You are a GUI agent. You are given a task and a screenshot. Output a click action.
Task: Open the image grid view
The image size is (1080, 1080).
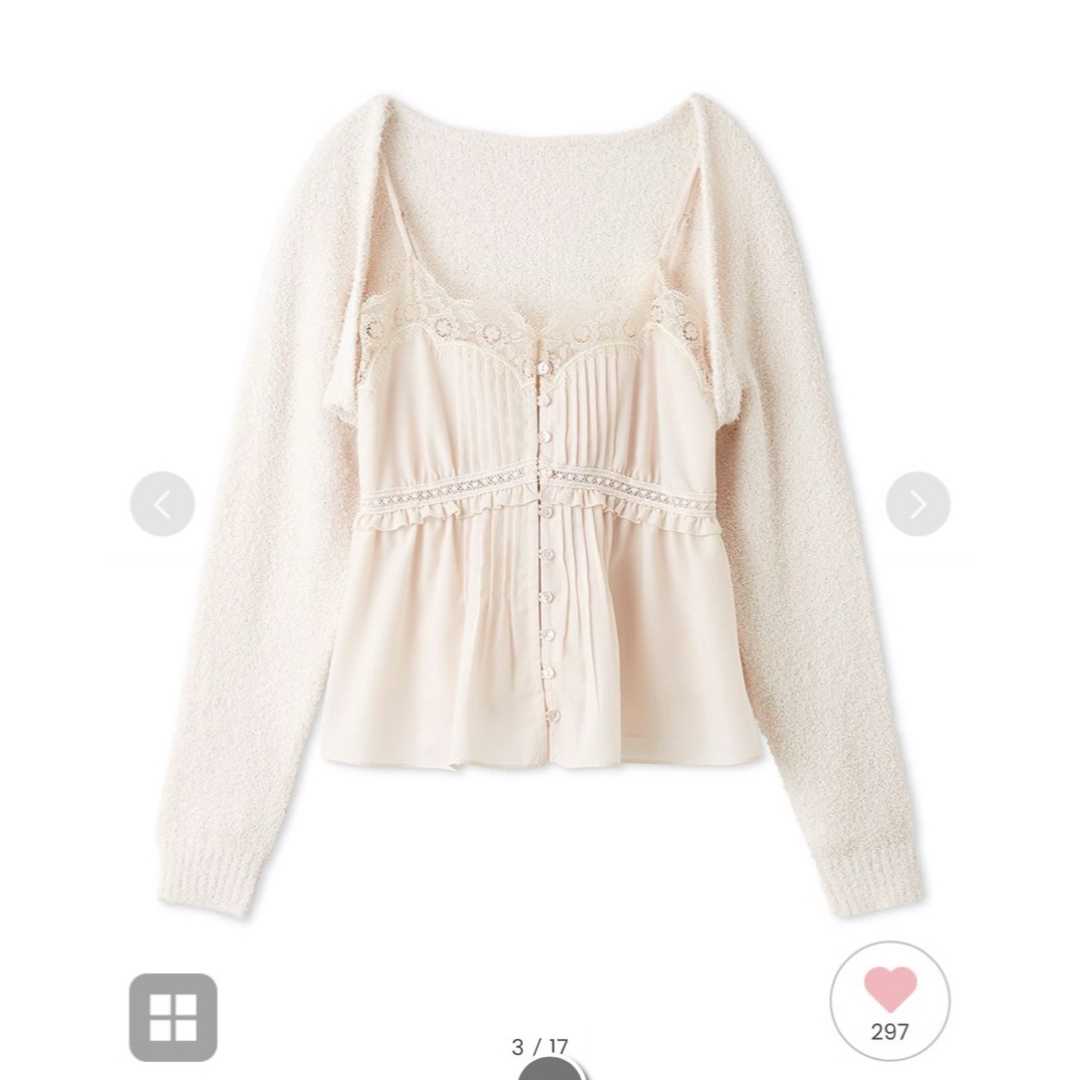point(173,1017)
